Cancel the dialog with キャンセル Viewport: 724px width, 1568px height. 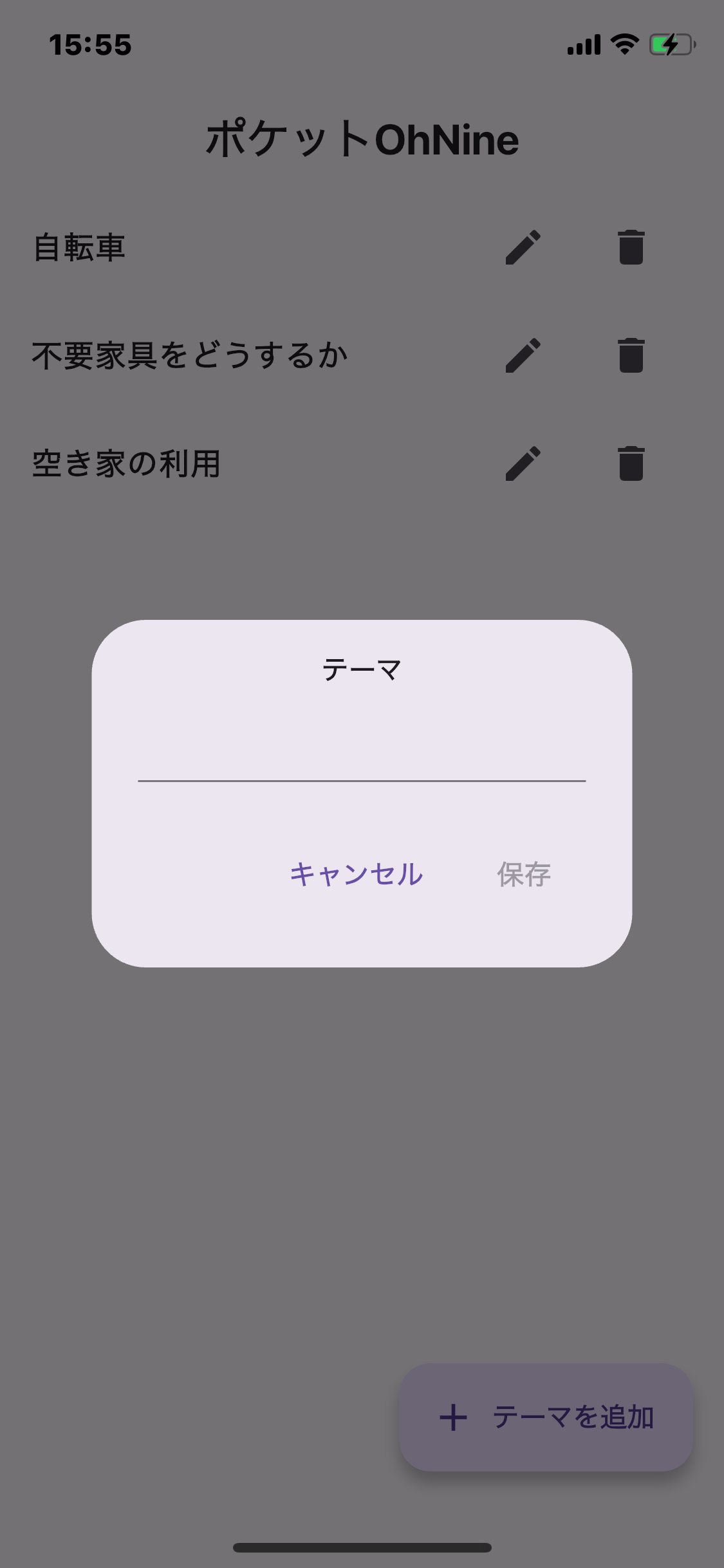click(357, 874)
